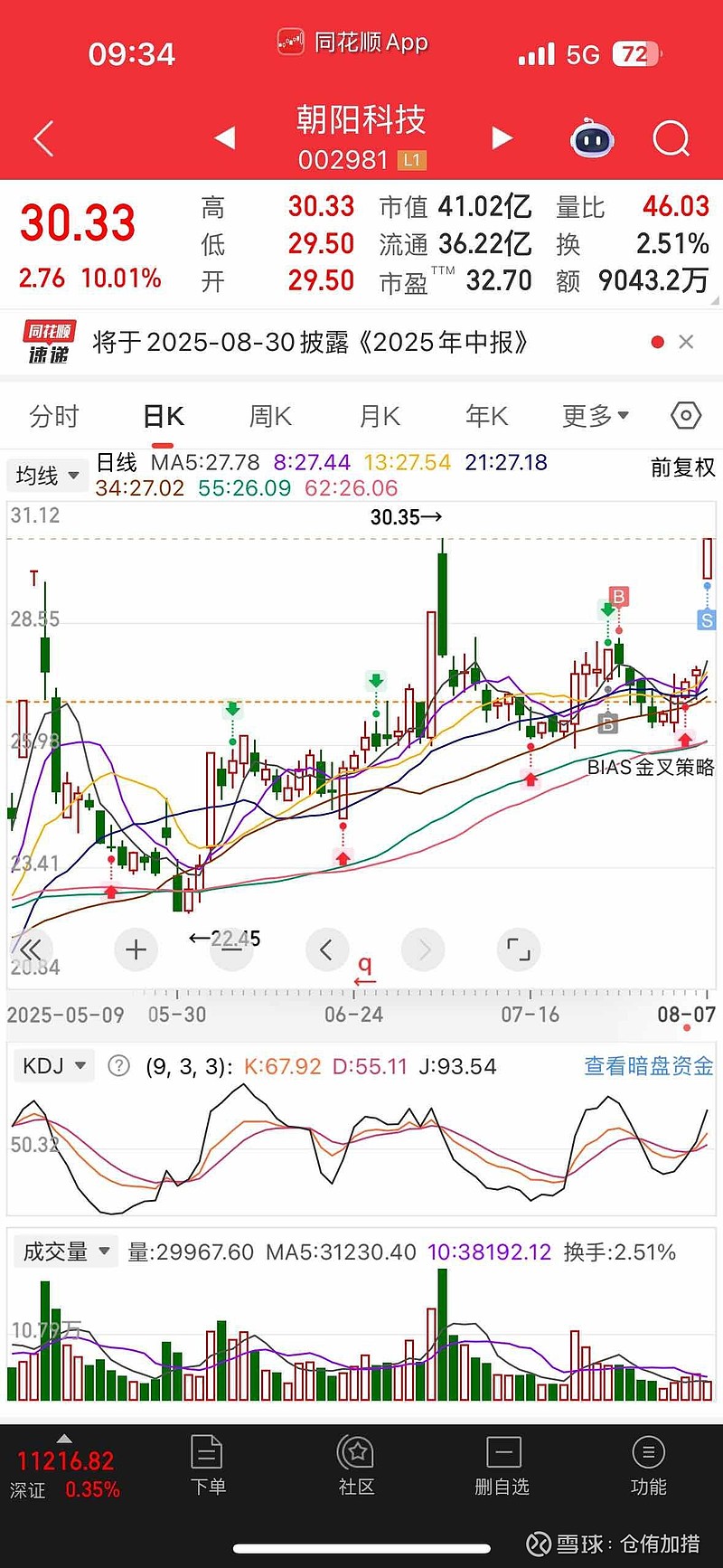Dismiss the 2025年中报 announcement banner
This screenshot has height=1568, width=723.
686,342
